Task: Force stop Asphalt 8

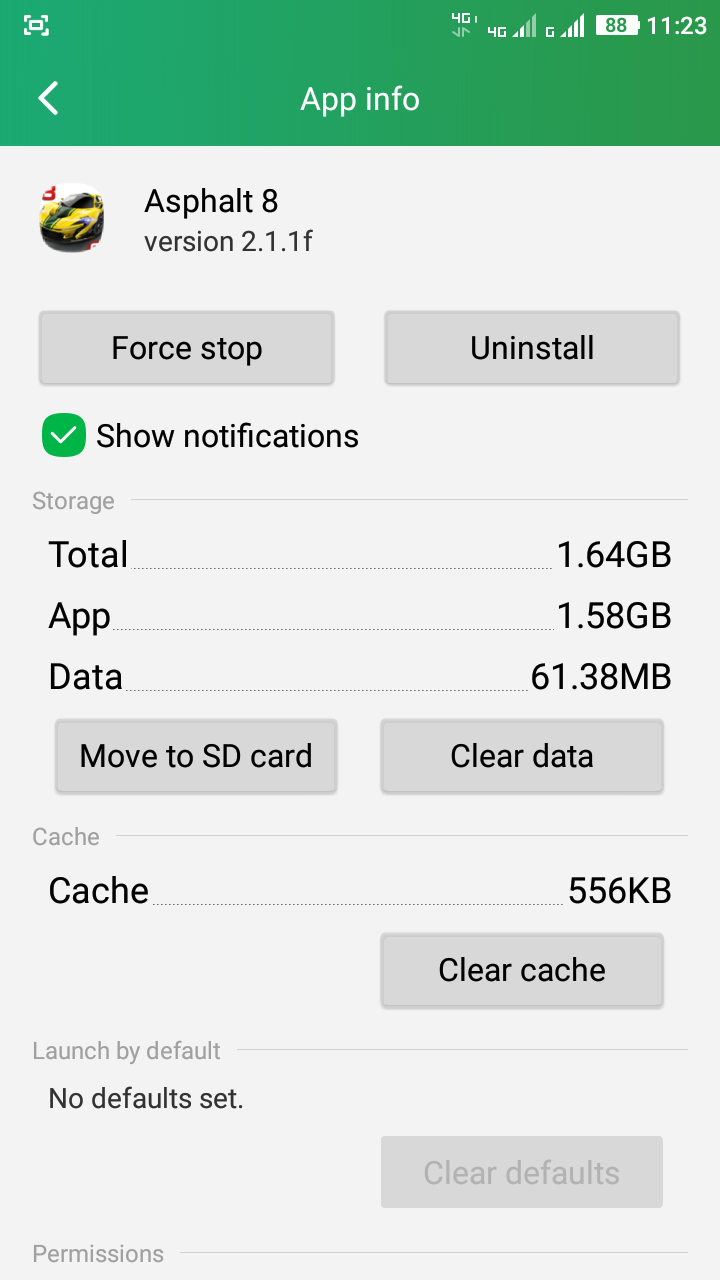Action: [187, 348]
